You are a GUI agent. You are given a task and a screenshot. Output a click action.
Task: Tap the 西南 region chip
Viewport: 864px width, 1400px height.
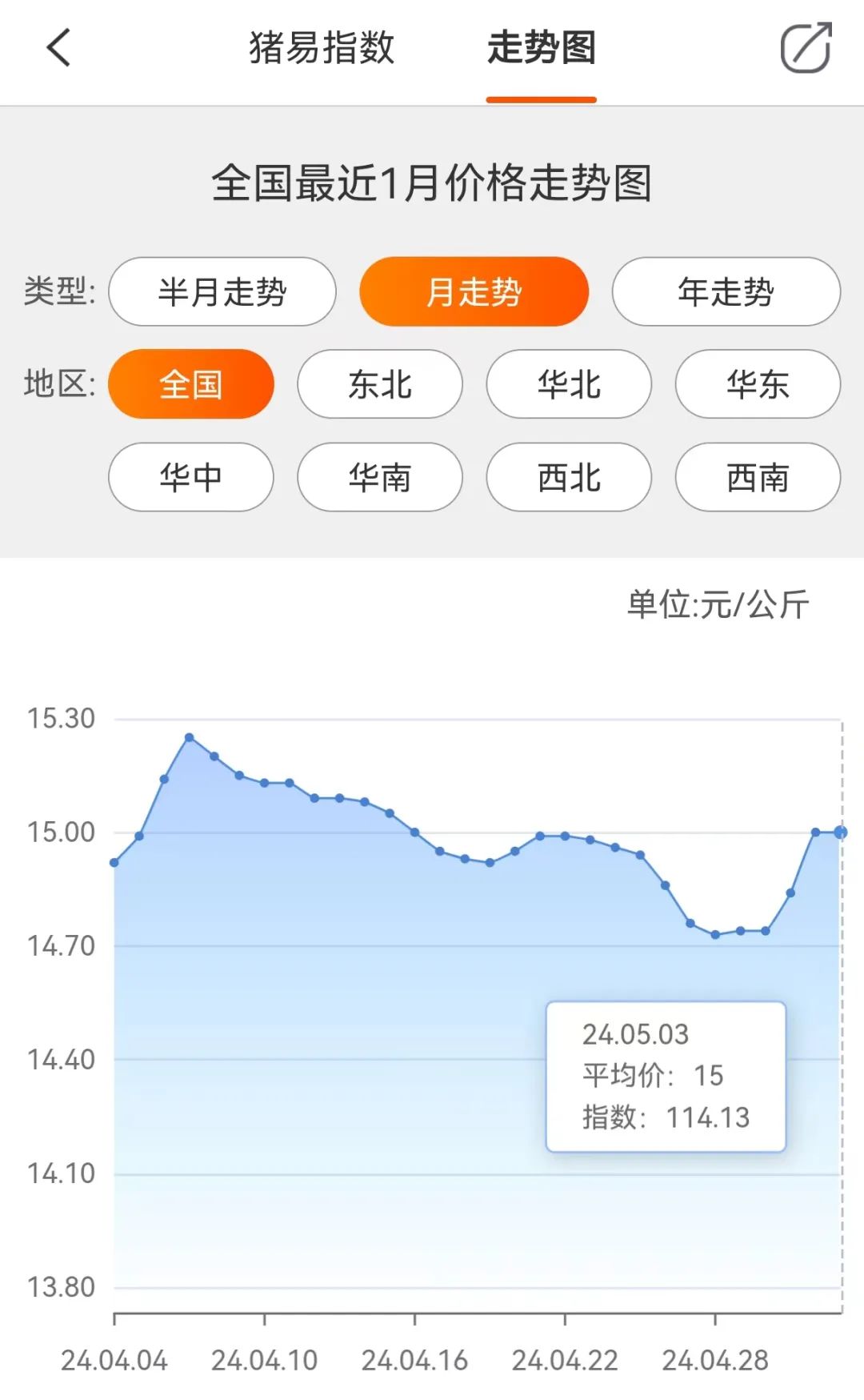758,477
